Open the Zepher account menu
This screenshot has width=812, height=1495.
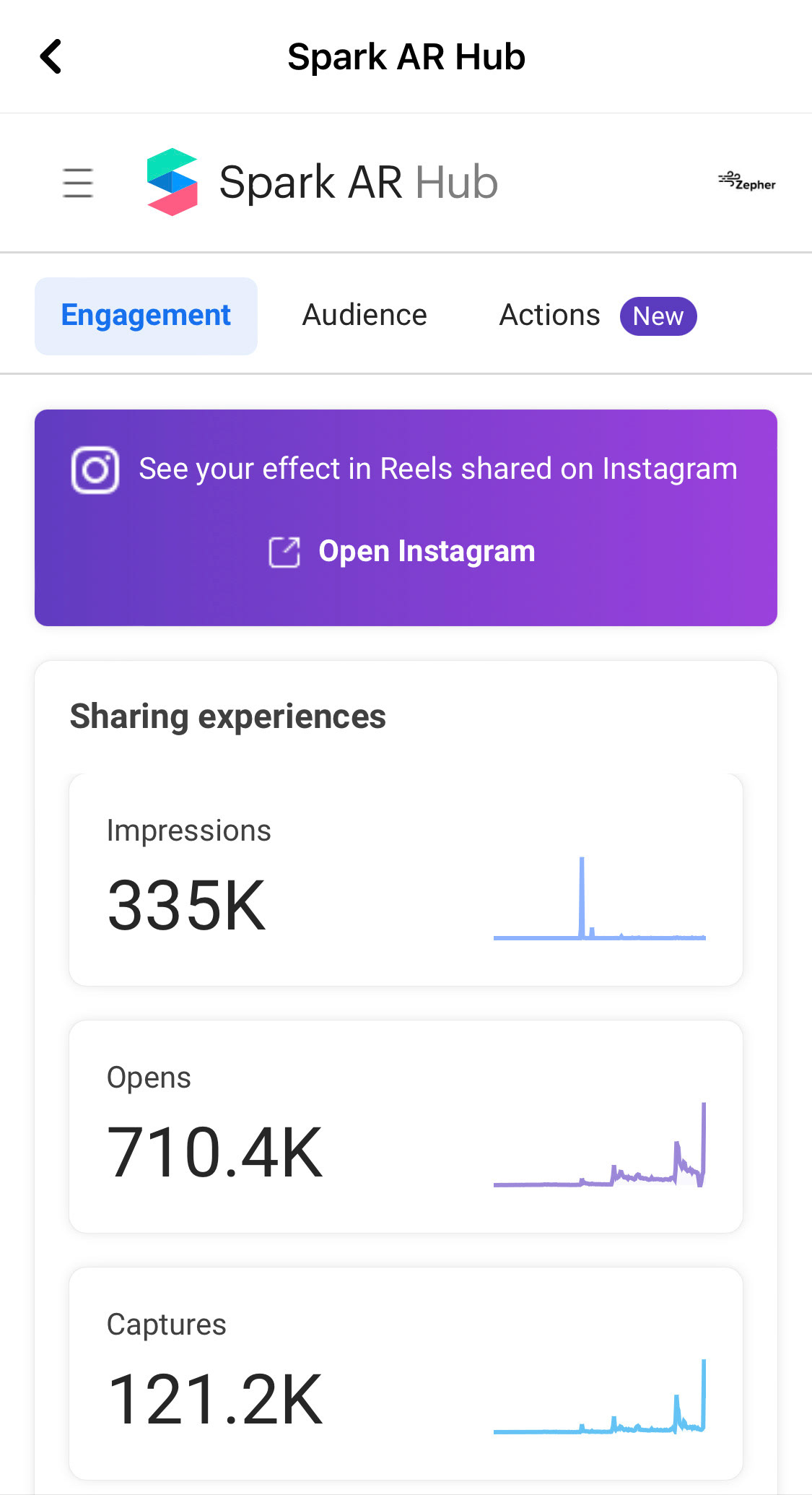pyautogui.click(x=747, y=181)
